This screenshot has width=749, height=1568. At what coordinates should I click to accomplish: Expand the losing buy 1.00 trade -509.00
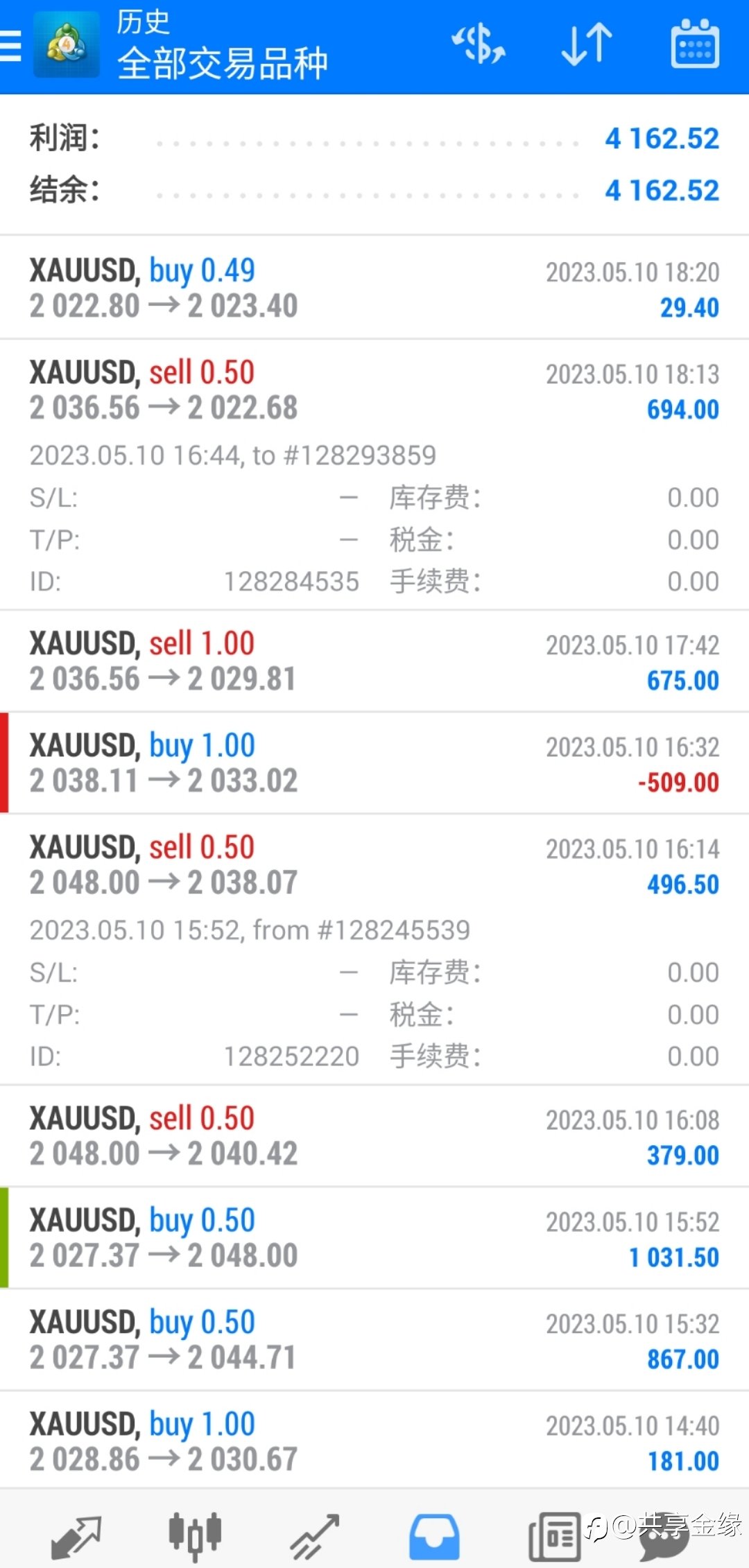coord(374,763)
